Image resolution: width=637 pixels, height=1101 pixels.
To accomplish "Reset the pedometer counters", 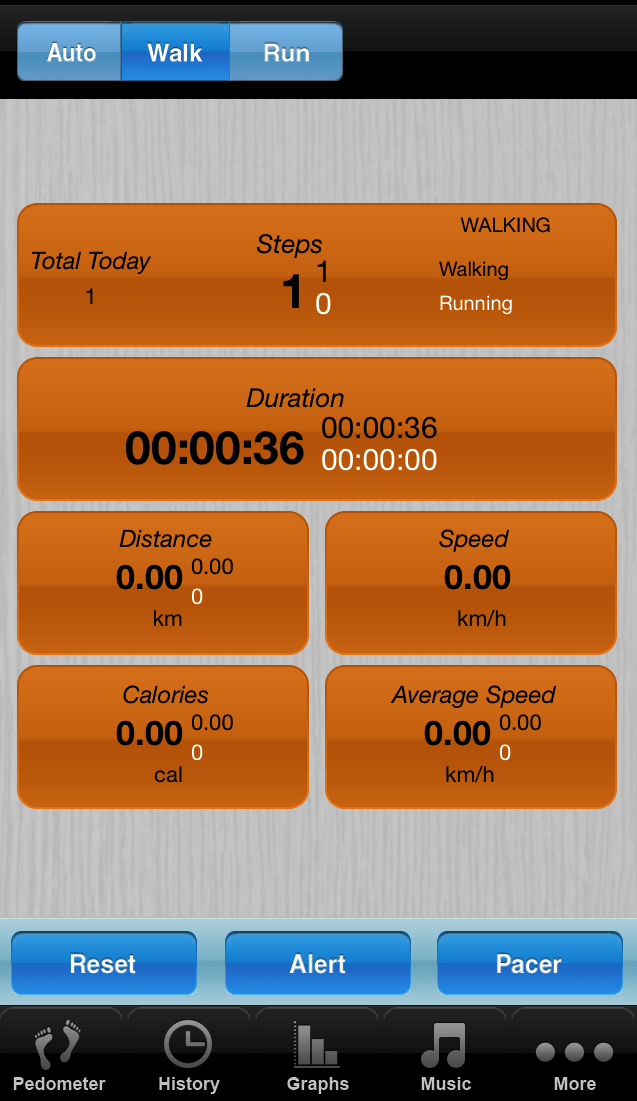I will (103, 964).
